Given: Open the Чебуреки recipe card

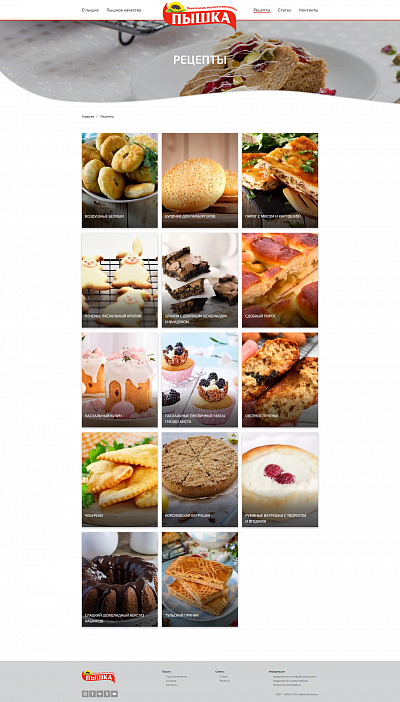Looking at the screenshot, I should (x=120, y=479).
